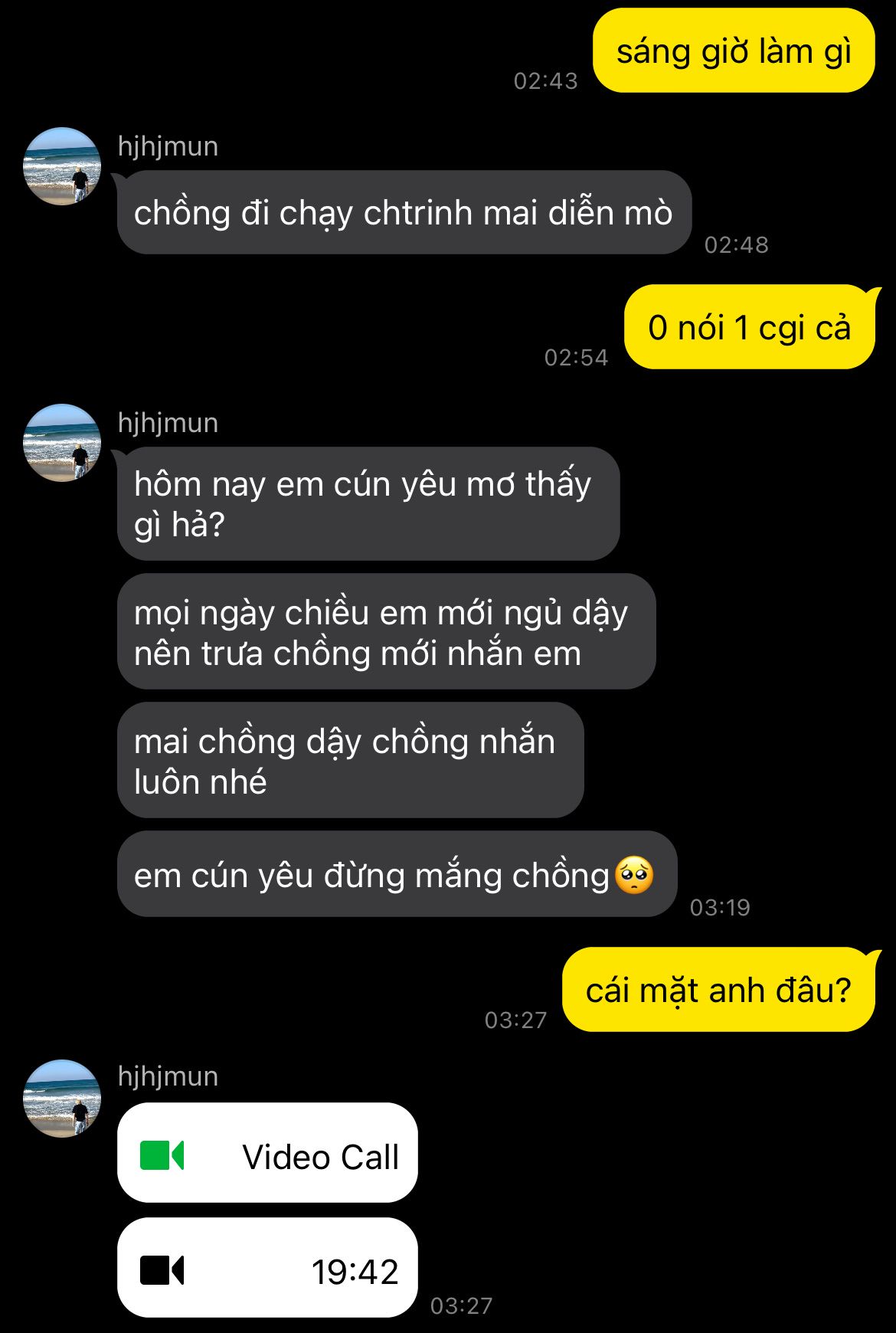View hjhjmun's profile photo next to "hôm nay em cún yêu"
This screenshot has width=896, height=1333.
coord(62,443)
